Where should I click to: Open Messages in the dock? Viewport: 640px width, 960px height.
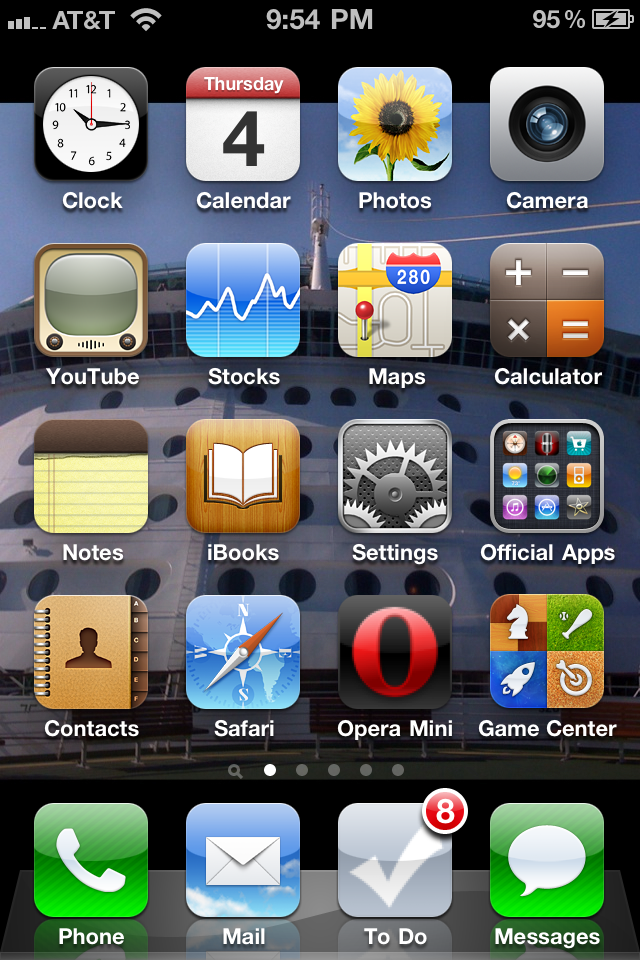click(x=547, y=860)
